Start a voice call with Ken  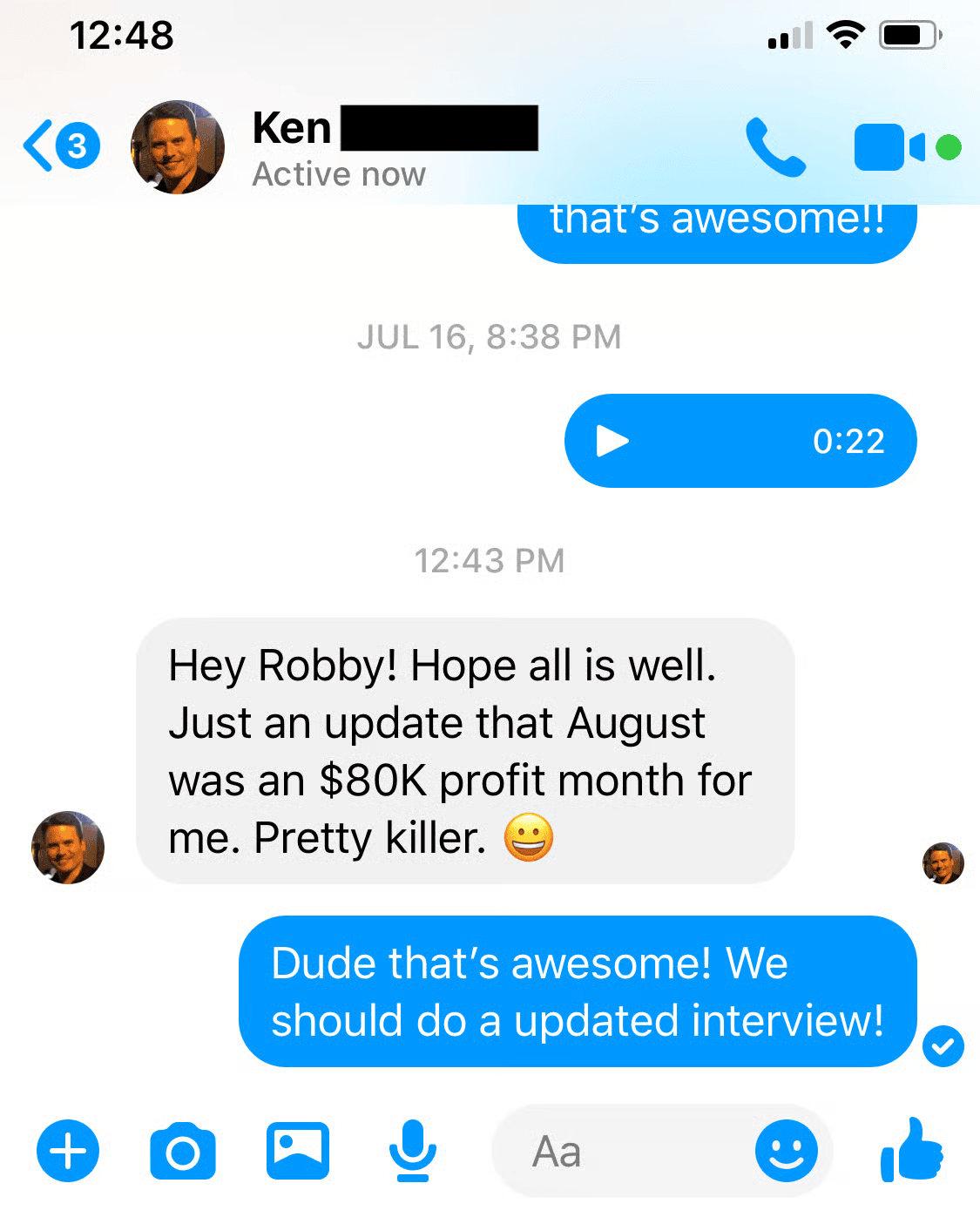pos(774,147)
